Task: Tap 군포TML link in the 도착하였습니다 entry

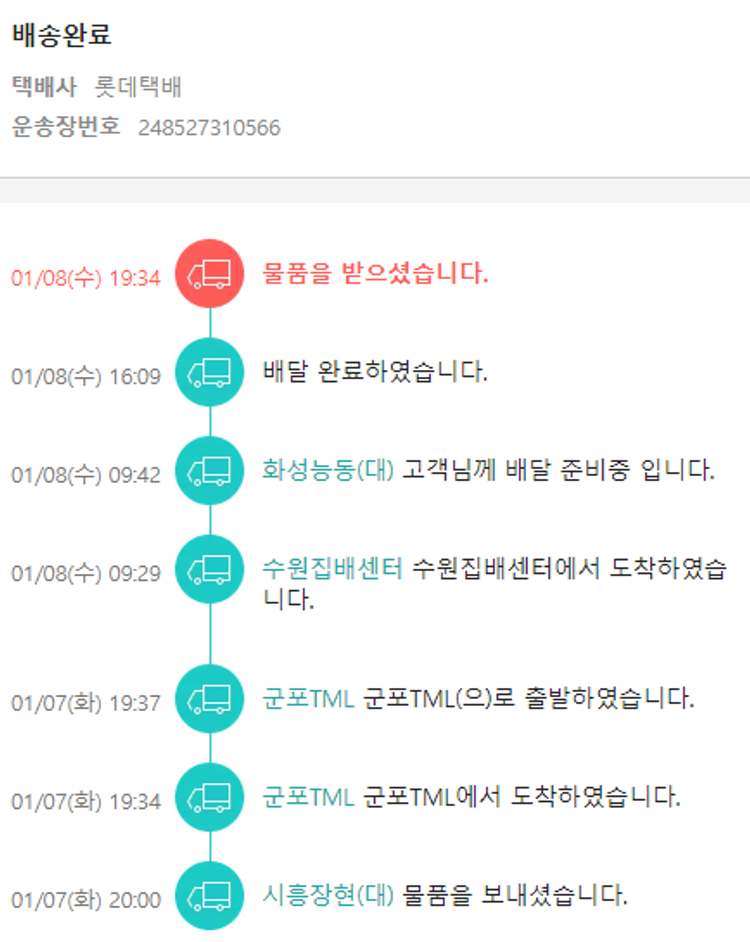Action: [308, 797]
